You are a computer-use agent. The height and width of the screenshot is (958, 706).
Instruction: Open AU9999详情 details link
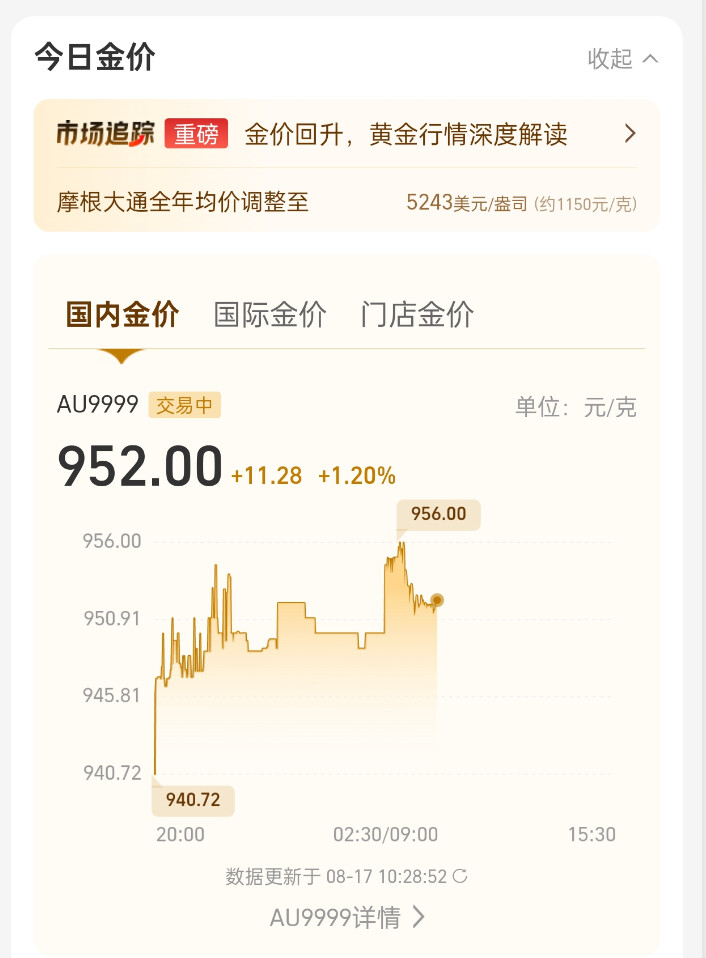pos(347,917)
